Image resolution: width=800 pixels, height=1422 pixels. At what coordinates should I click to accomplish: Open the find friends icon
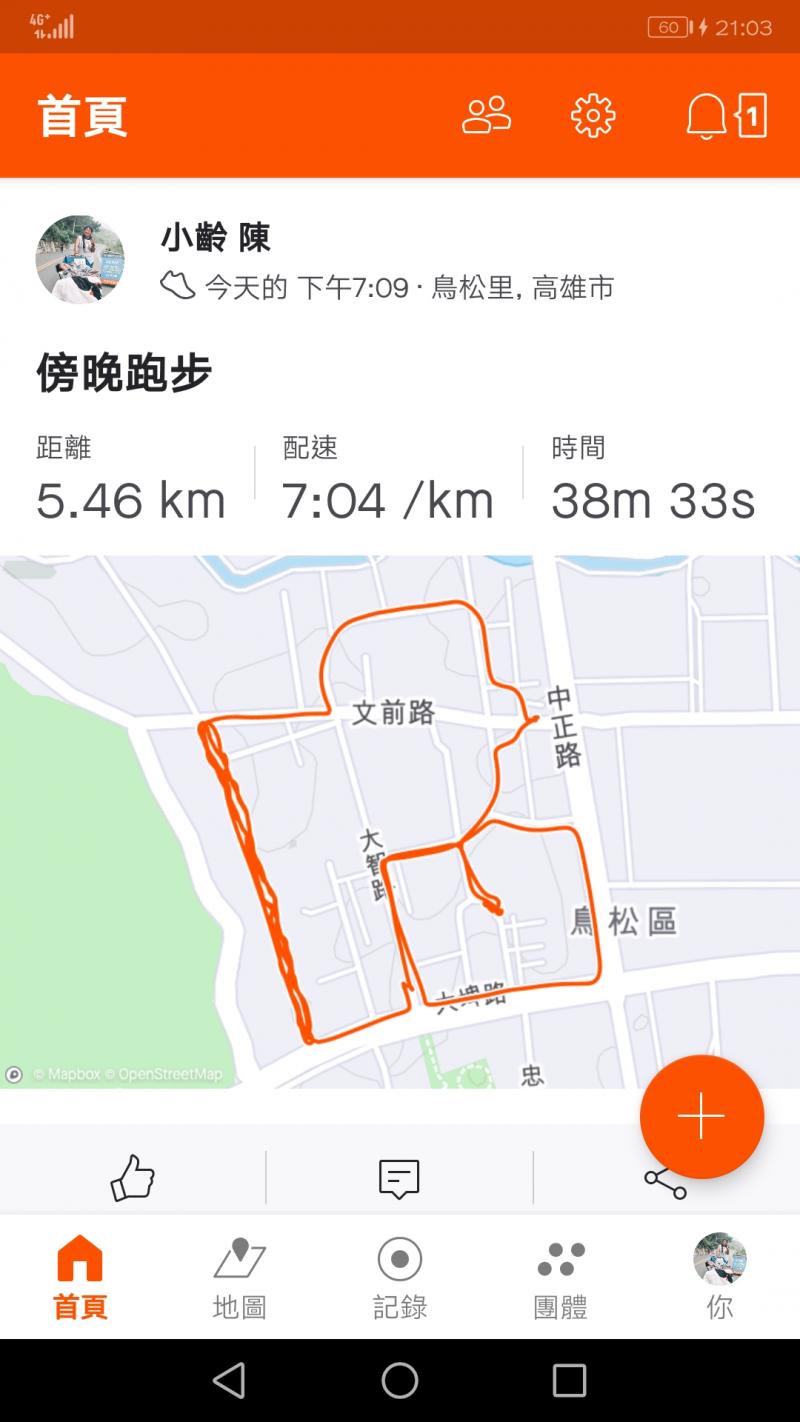[x=486, y=116]
